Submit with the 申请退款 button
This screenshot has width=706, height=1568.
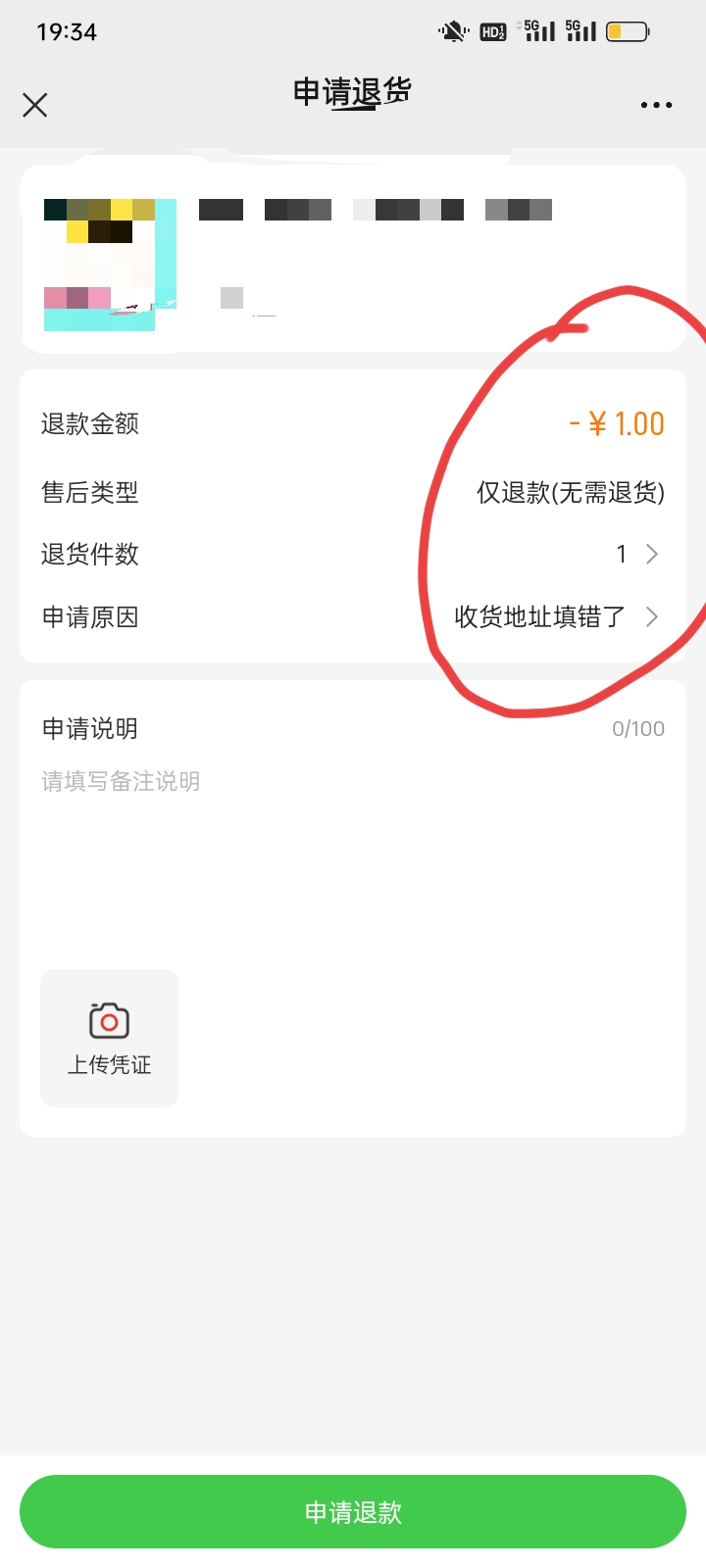[x=353, y=1512]
